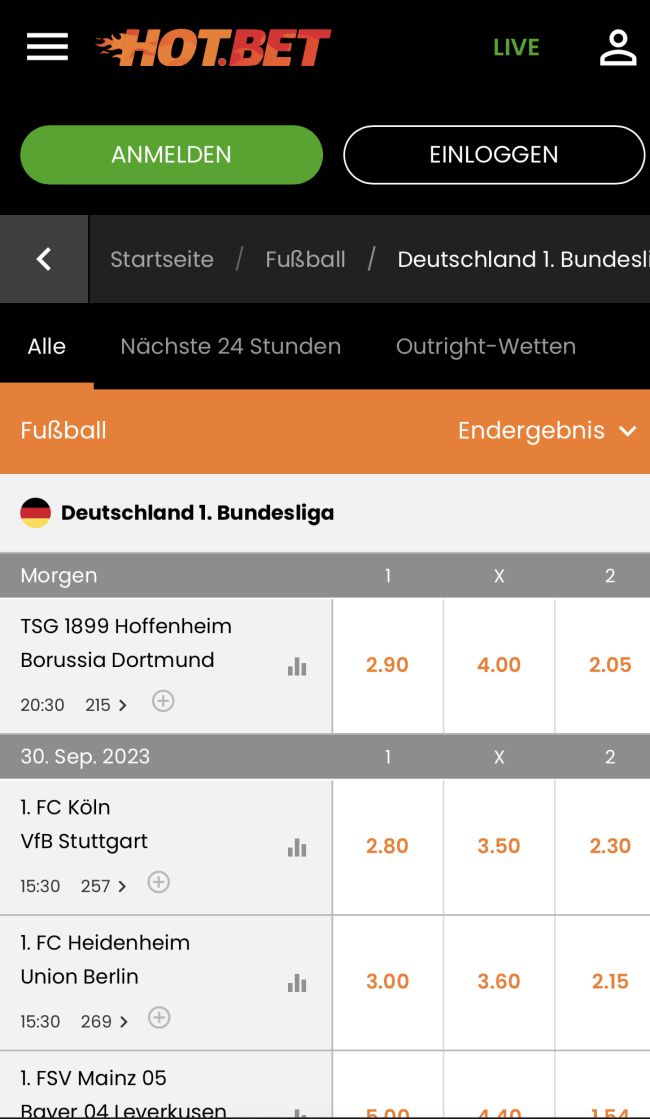Viewport: 650px width, 1119px height.
Task: Select odds 2.30 for VfB Stuttgart win
Action: pos(609,846)
